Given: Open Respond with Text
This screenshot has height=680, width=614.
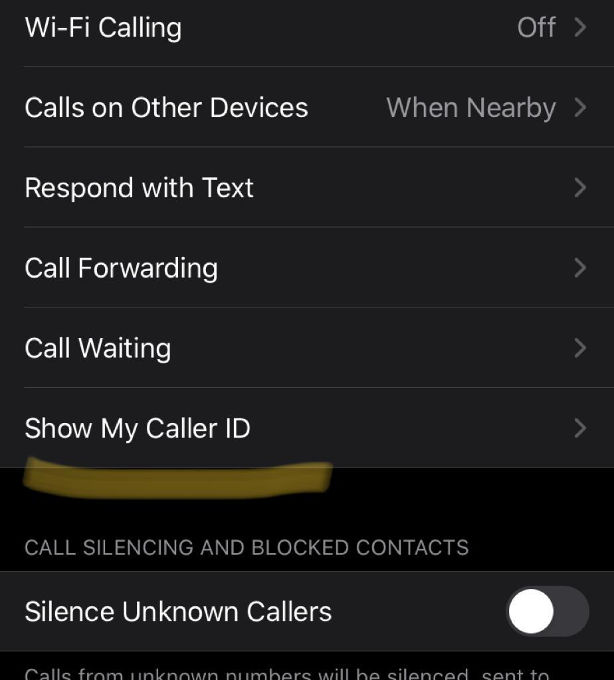Looking at the screenshot, I should [x=305, y=188].
